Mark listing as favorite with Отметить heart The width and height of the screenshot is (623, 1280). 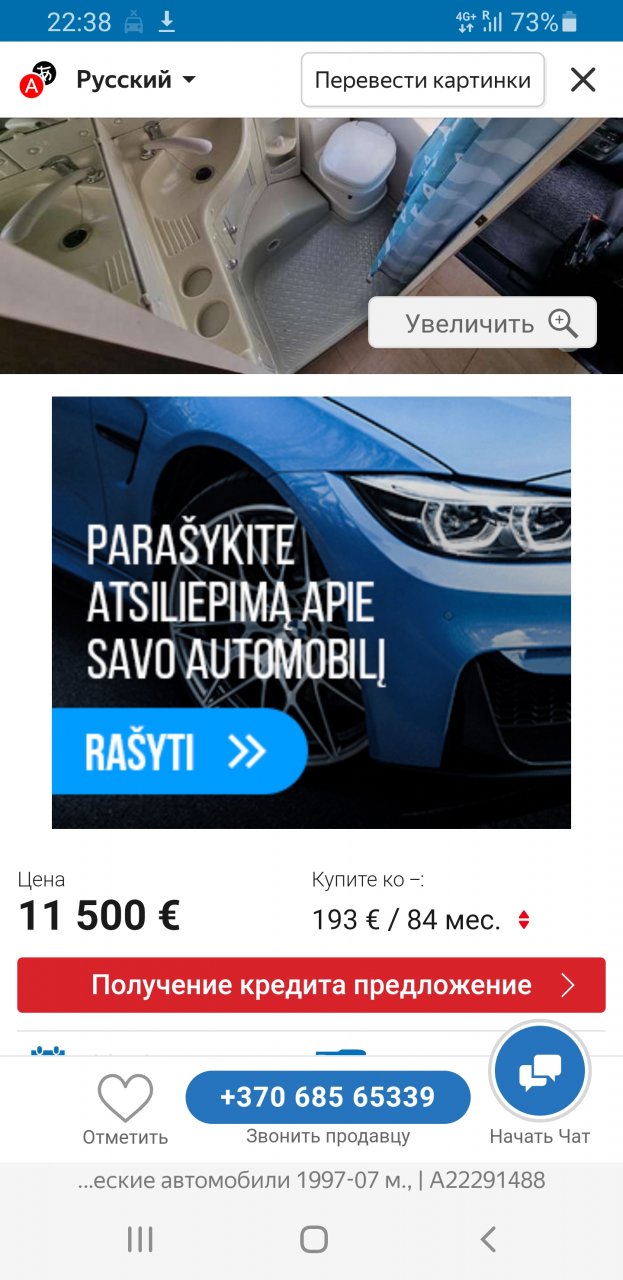[125, 1108]
